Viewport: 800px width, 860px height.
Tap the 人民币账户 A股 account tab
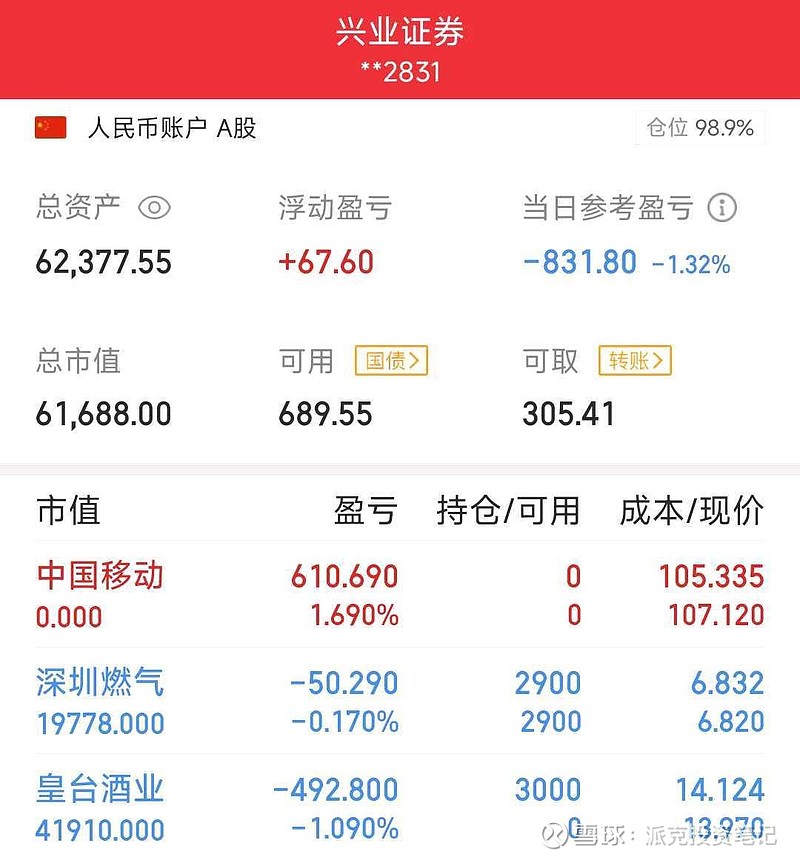(x=173, y=128)
